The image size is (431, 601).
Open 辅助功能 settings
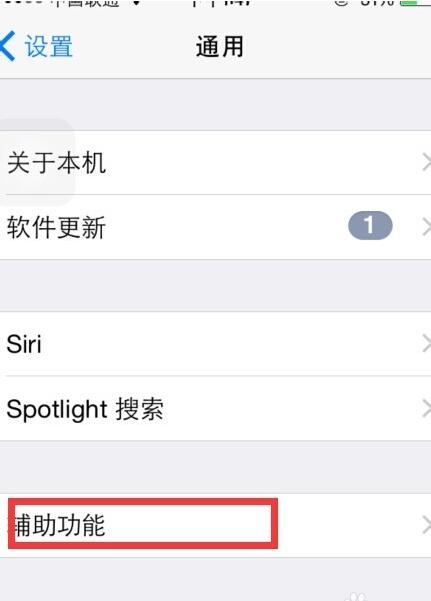(x=216, y=525)
